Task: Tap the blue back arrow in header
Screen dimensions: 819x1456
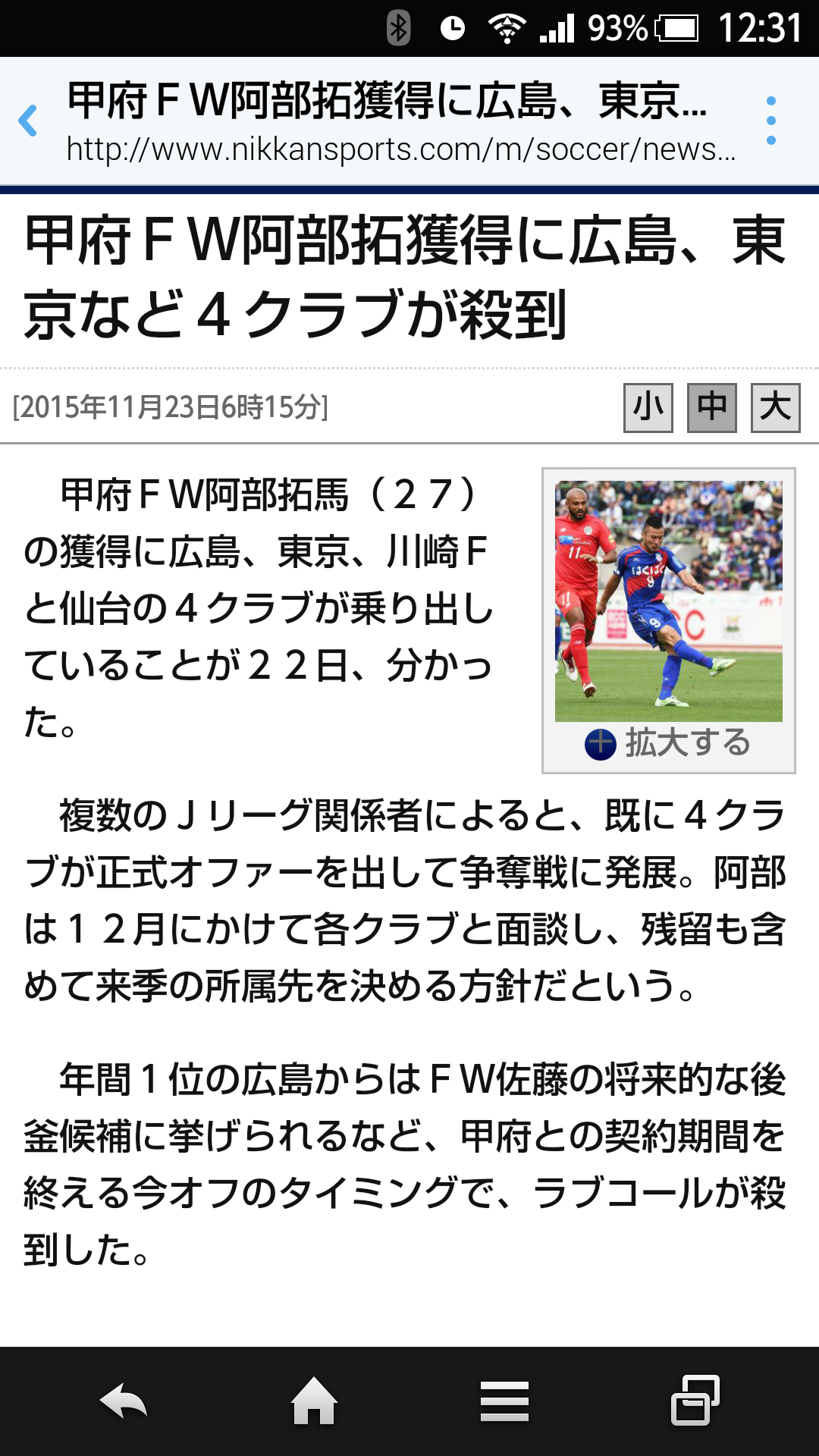Action: pyautogui.click(x=28, y=121)
